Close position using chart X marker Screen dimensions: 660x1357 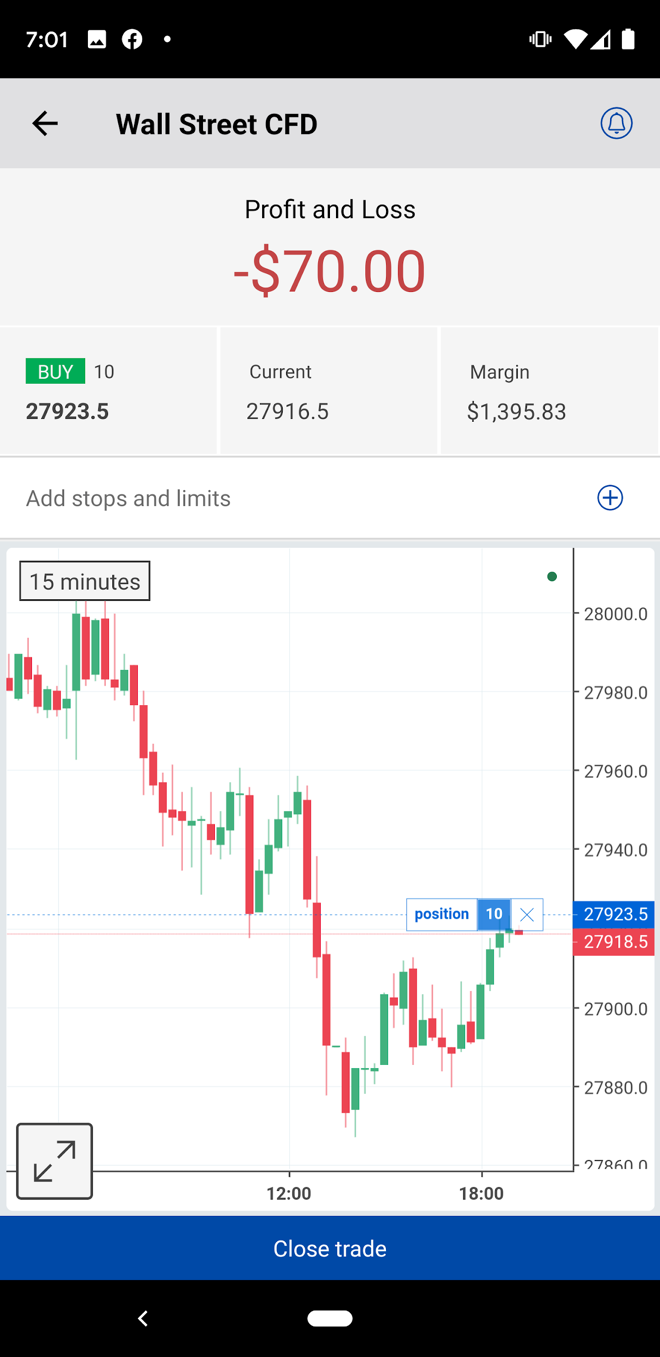527,915
